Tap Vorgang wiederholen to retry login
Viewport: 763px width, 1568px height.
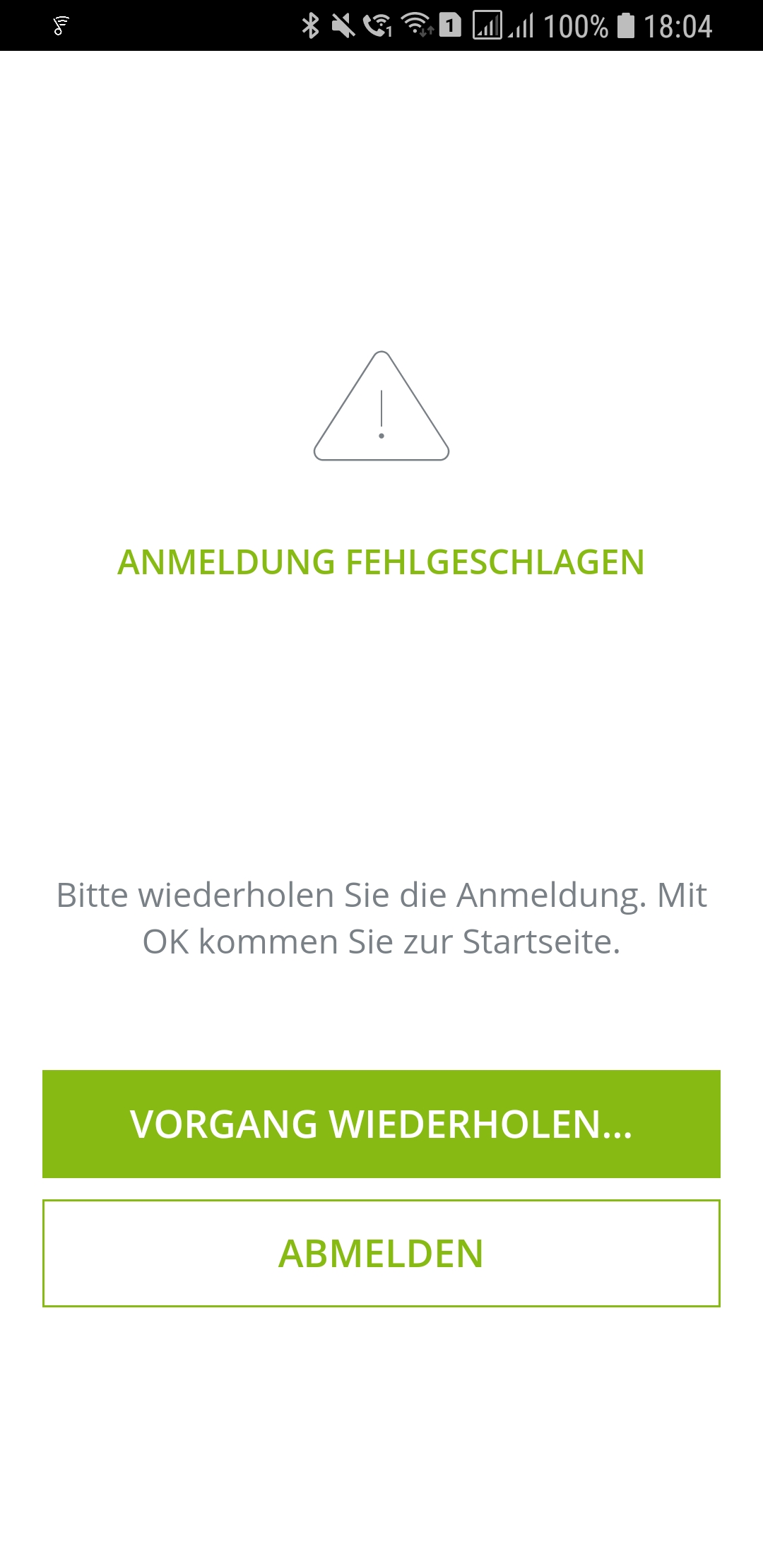pos(381,1124)
